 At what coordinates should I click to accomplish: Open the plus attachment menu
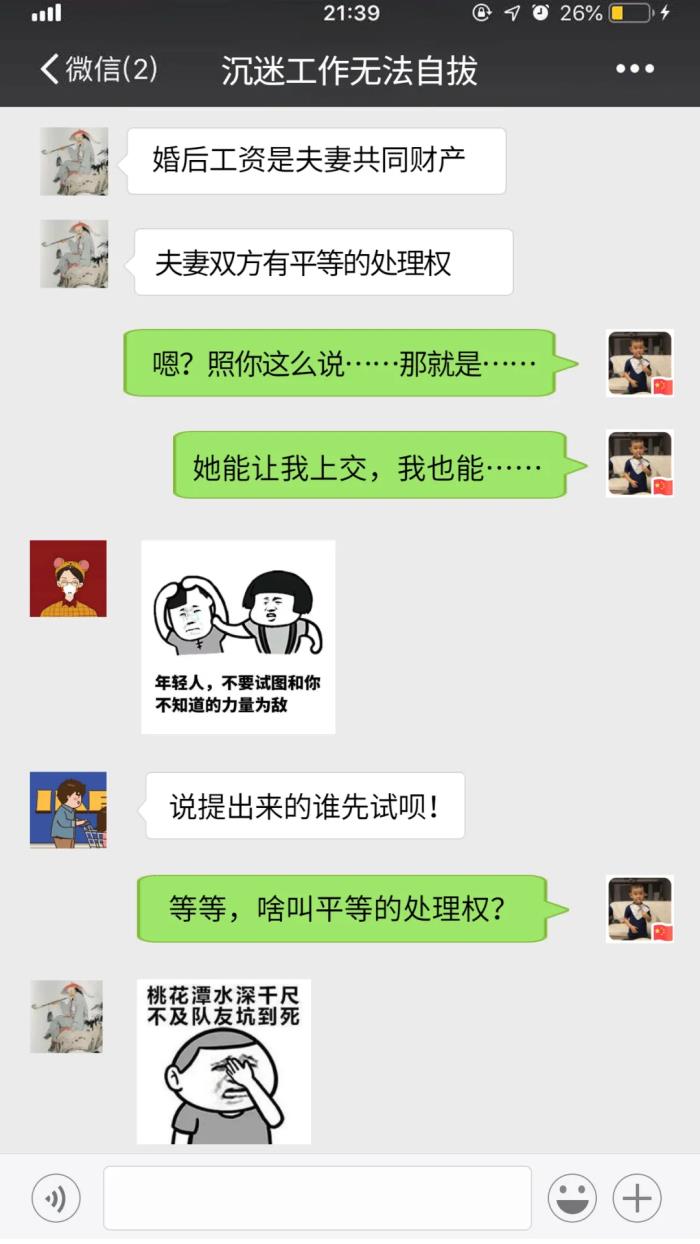(637, 1197)
